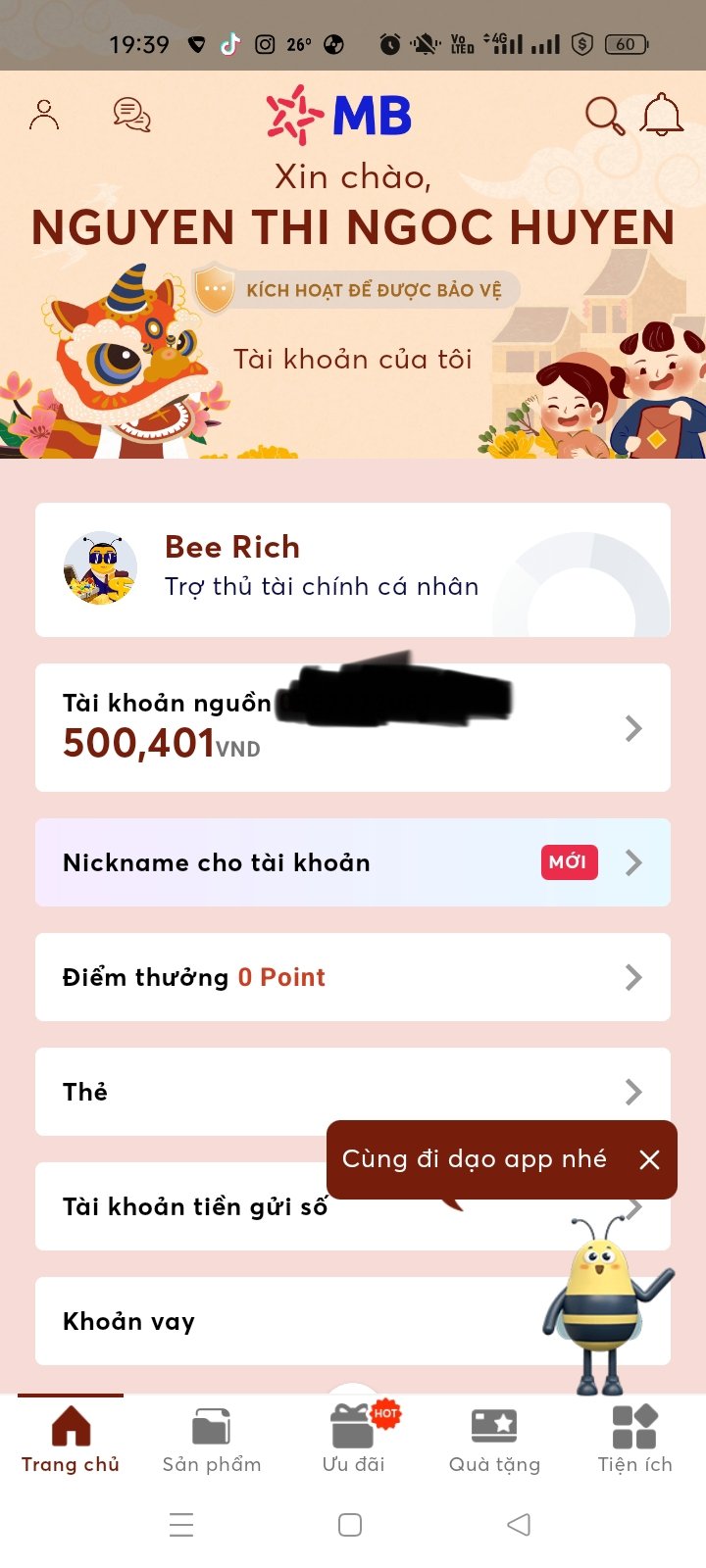Switch to the Sản phẩm tab
The image size is (706, 1568).
(x=212, y=1439)
